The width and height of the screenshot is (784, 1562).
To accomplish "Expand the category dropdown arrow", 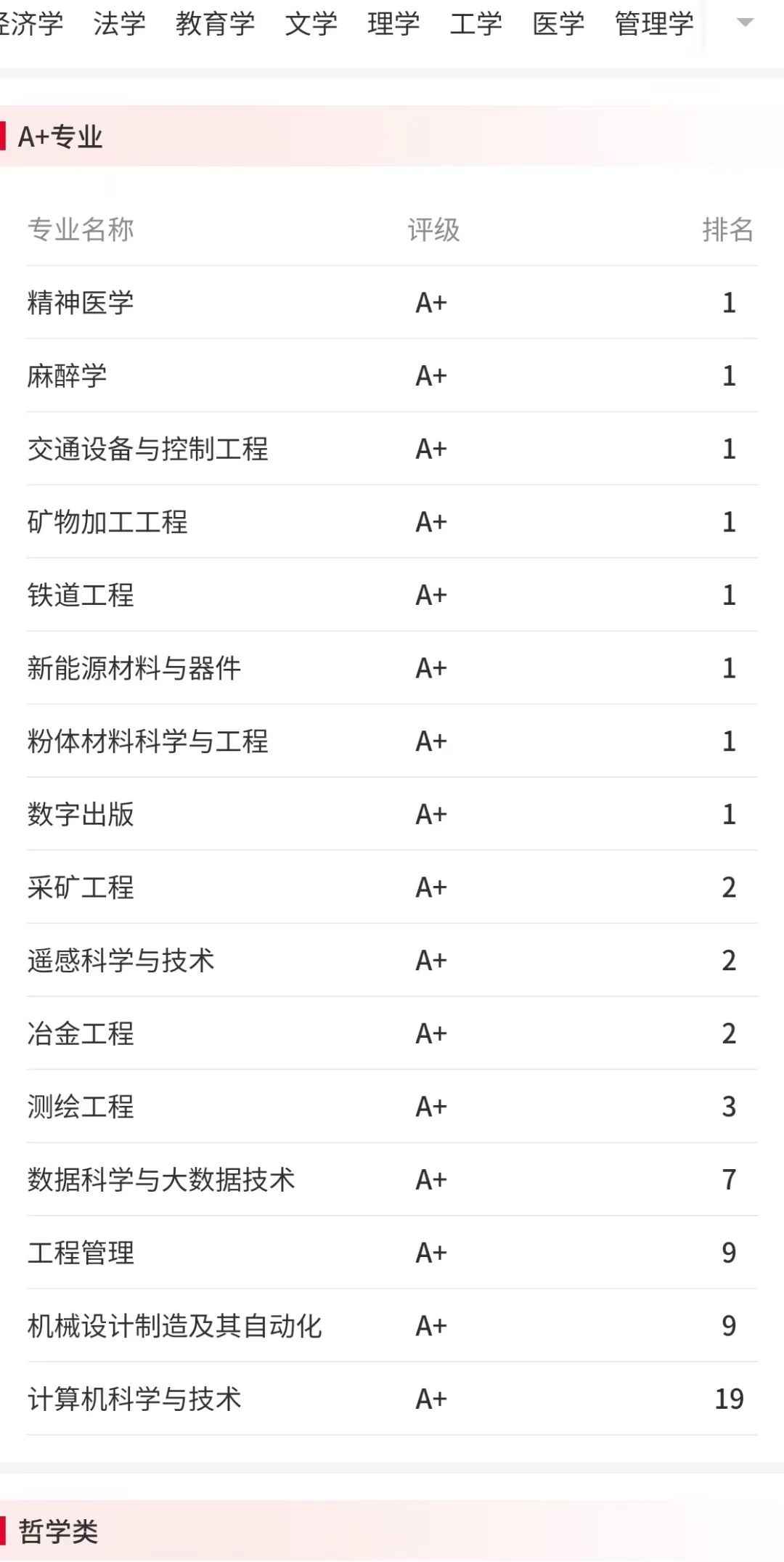I will point(745,23).
